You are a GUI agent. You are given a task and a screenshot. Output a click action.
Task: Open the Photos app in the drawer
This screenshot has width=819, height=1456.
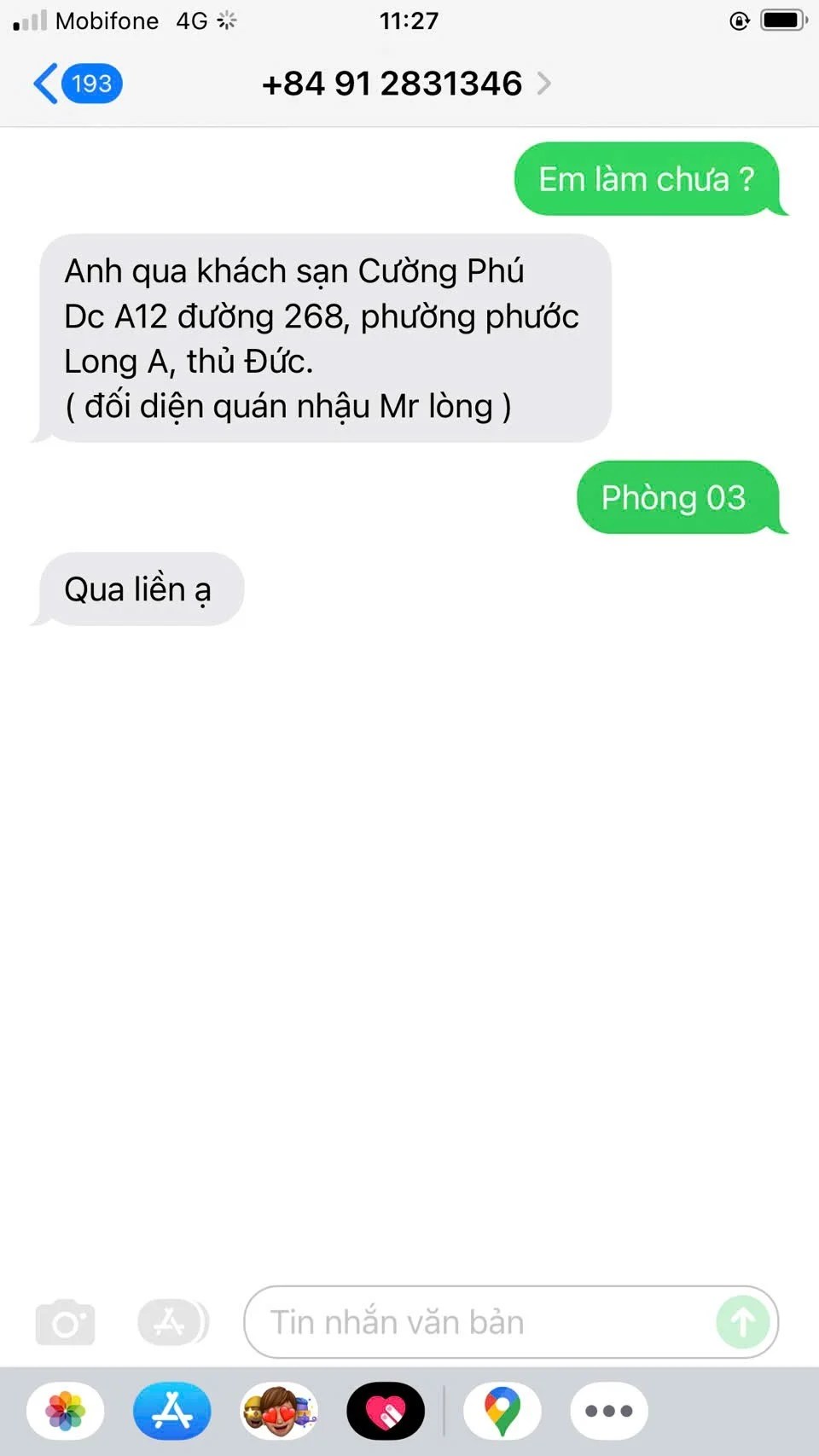point(66,1411)
